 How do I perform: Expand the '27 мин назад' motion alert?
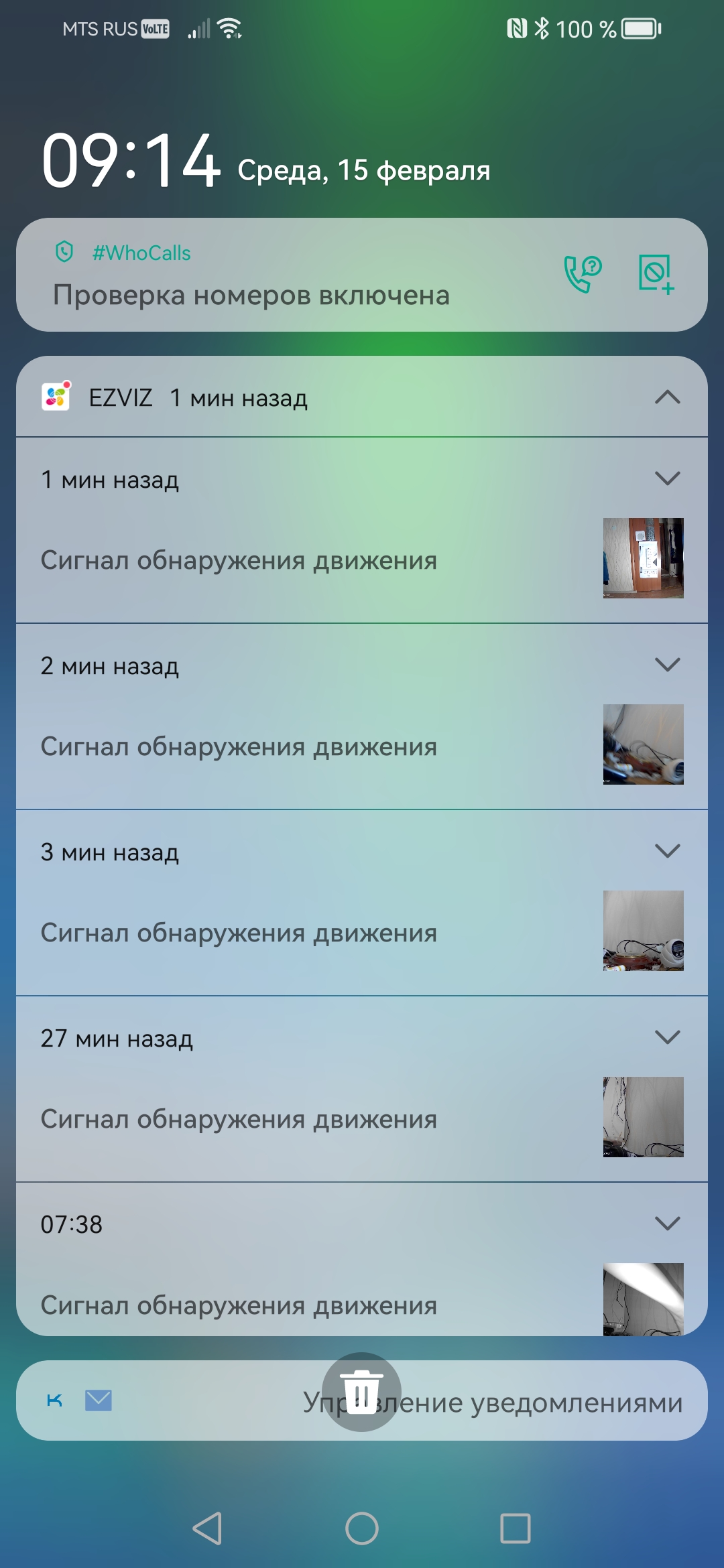667,1037
